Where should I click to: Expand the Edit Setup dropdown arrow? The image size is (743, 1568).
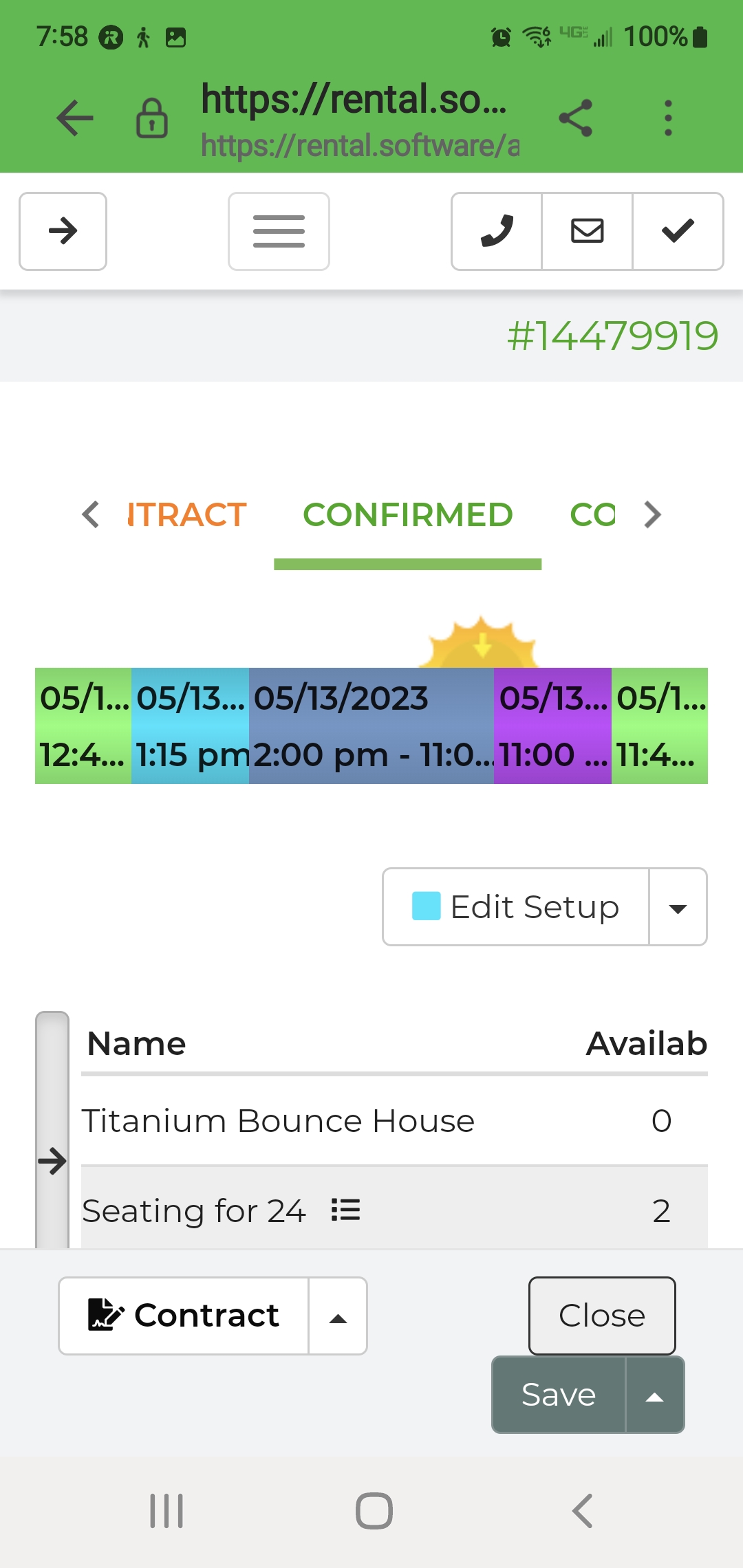point(678,908)
